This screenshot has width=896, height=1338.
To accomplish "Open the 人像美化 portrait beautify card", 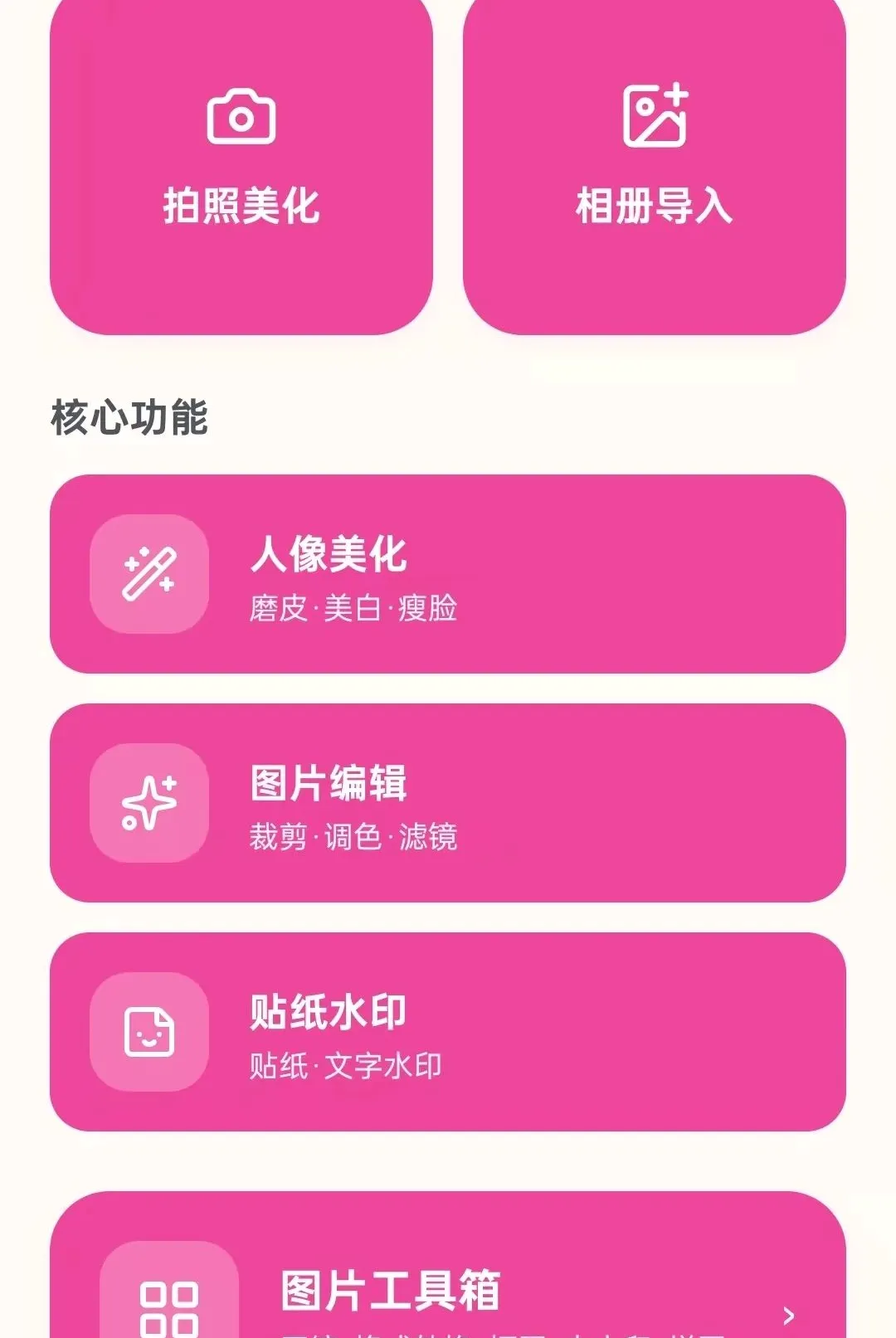I will pos(448,574).
